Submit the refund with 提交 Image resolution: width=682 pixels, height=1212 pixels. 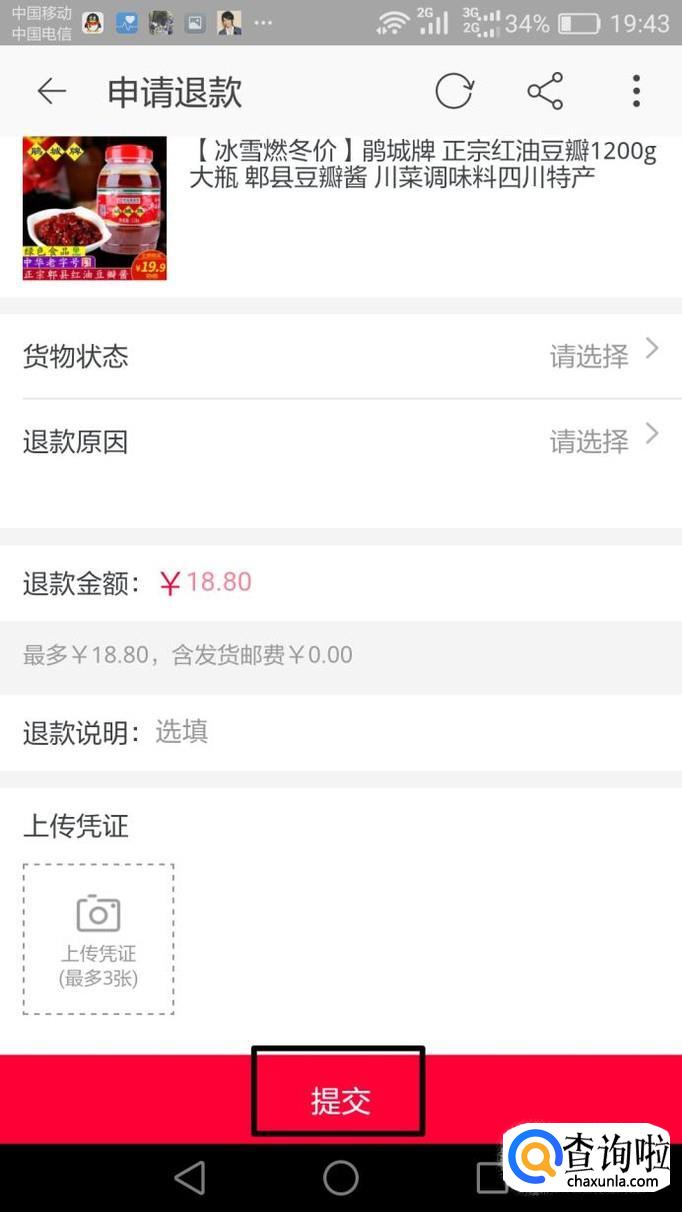tap(340, 1100)
